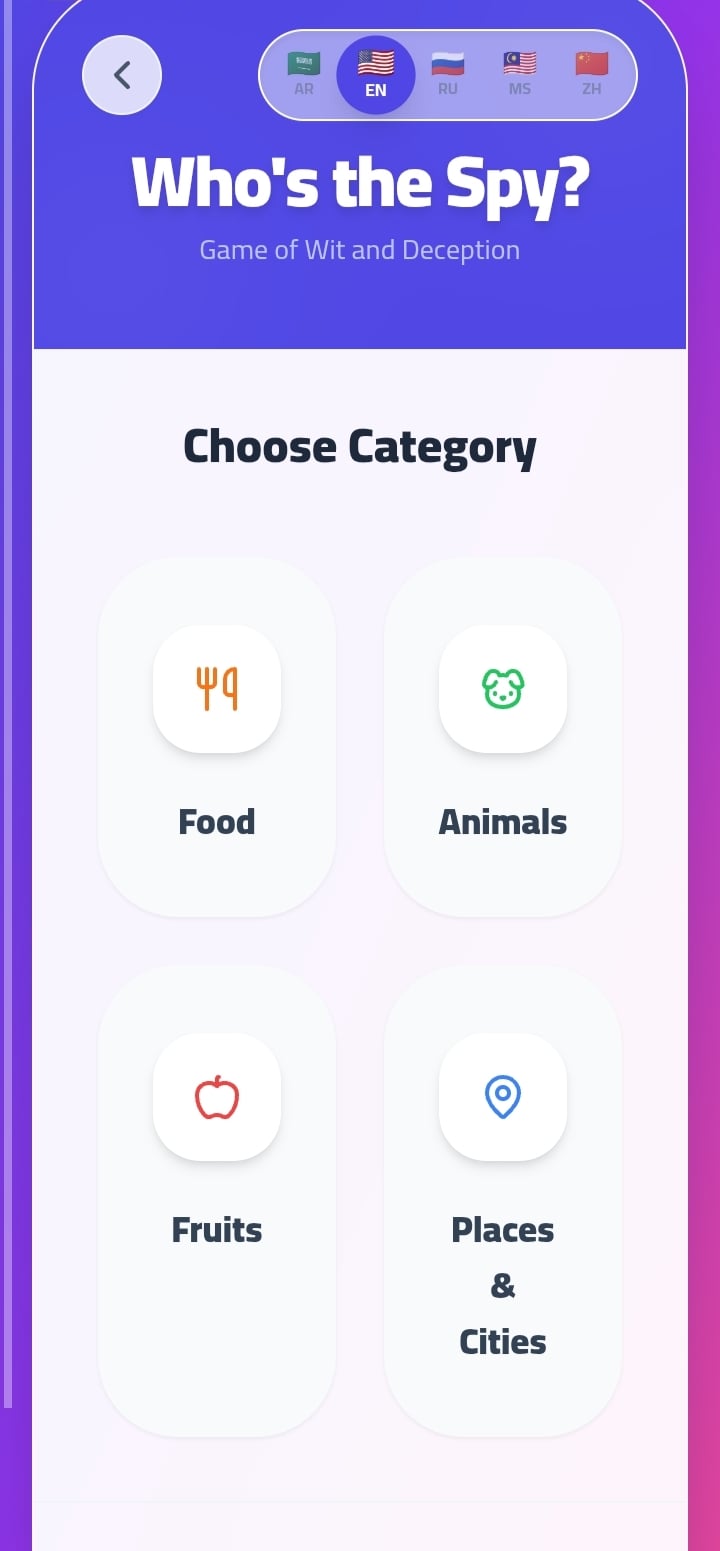Open the Places & Cities category
Viewport: 720px width, 1551px height.
(x=503, y=1200)
